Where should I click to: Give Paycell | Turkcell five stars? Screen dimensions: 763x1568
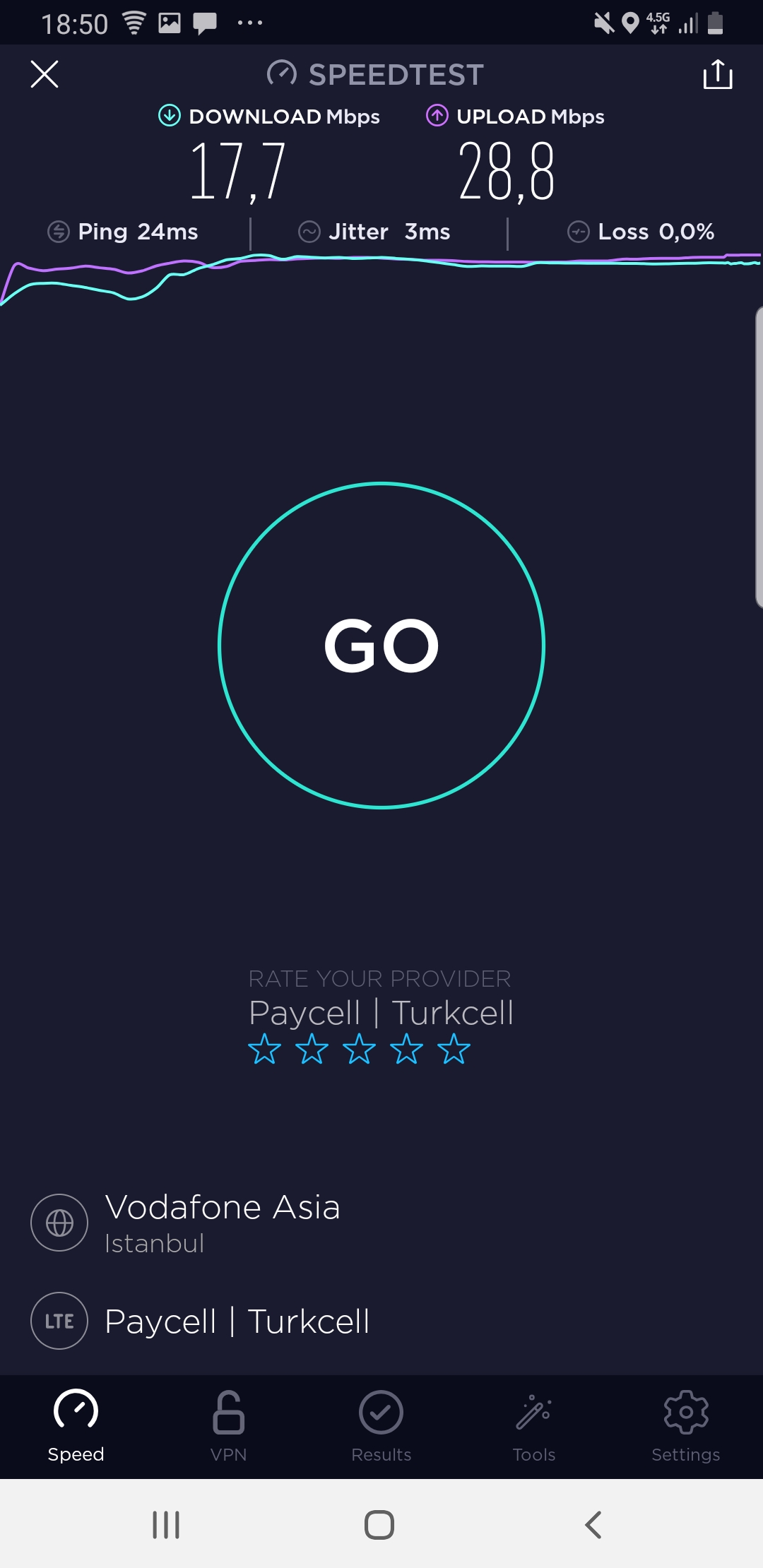454,1049
